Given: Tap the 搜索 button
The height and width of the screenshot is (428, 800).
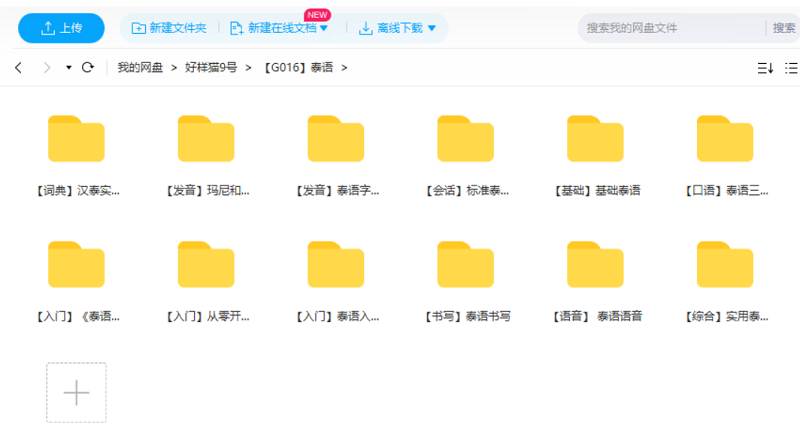Looking at the screenshot, I should 783,28.
